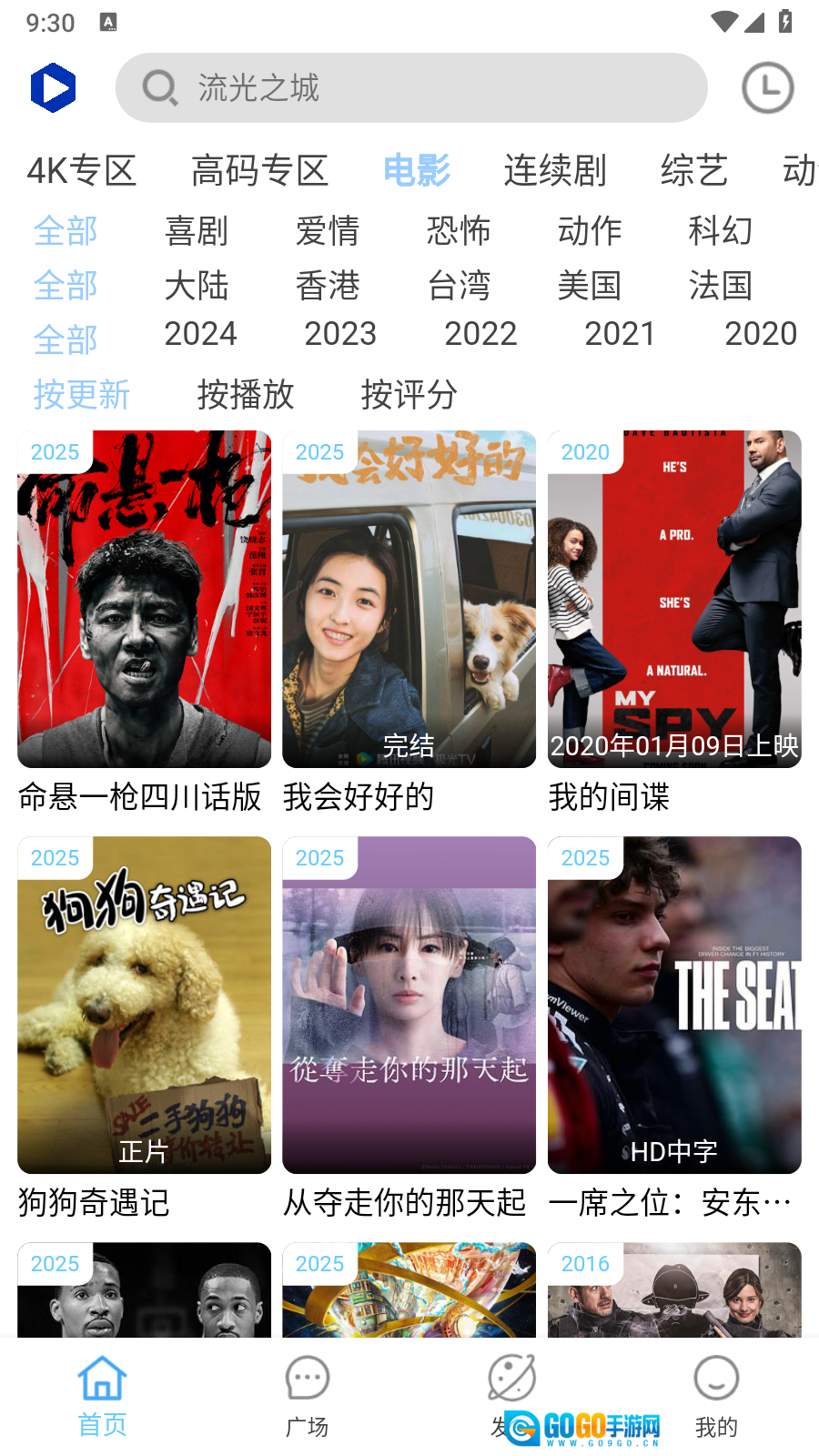Choose 香港 as the region filter
The width and height of the screenshot is (819, 1456).
point(328,286)
